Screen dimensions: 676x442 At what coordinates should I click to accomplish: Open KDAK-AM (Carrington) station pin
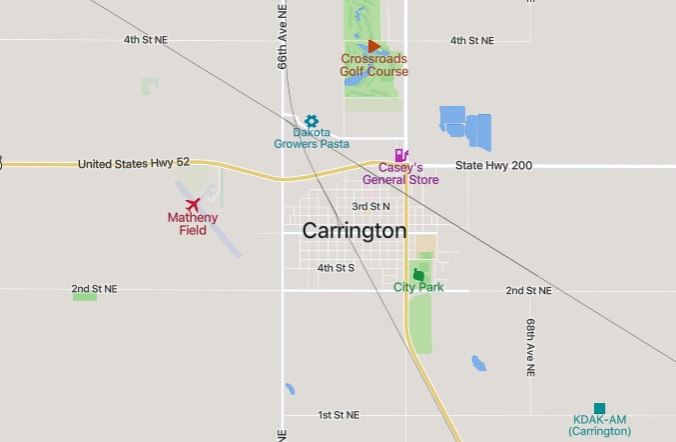(x=599, y=408)
